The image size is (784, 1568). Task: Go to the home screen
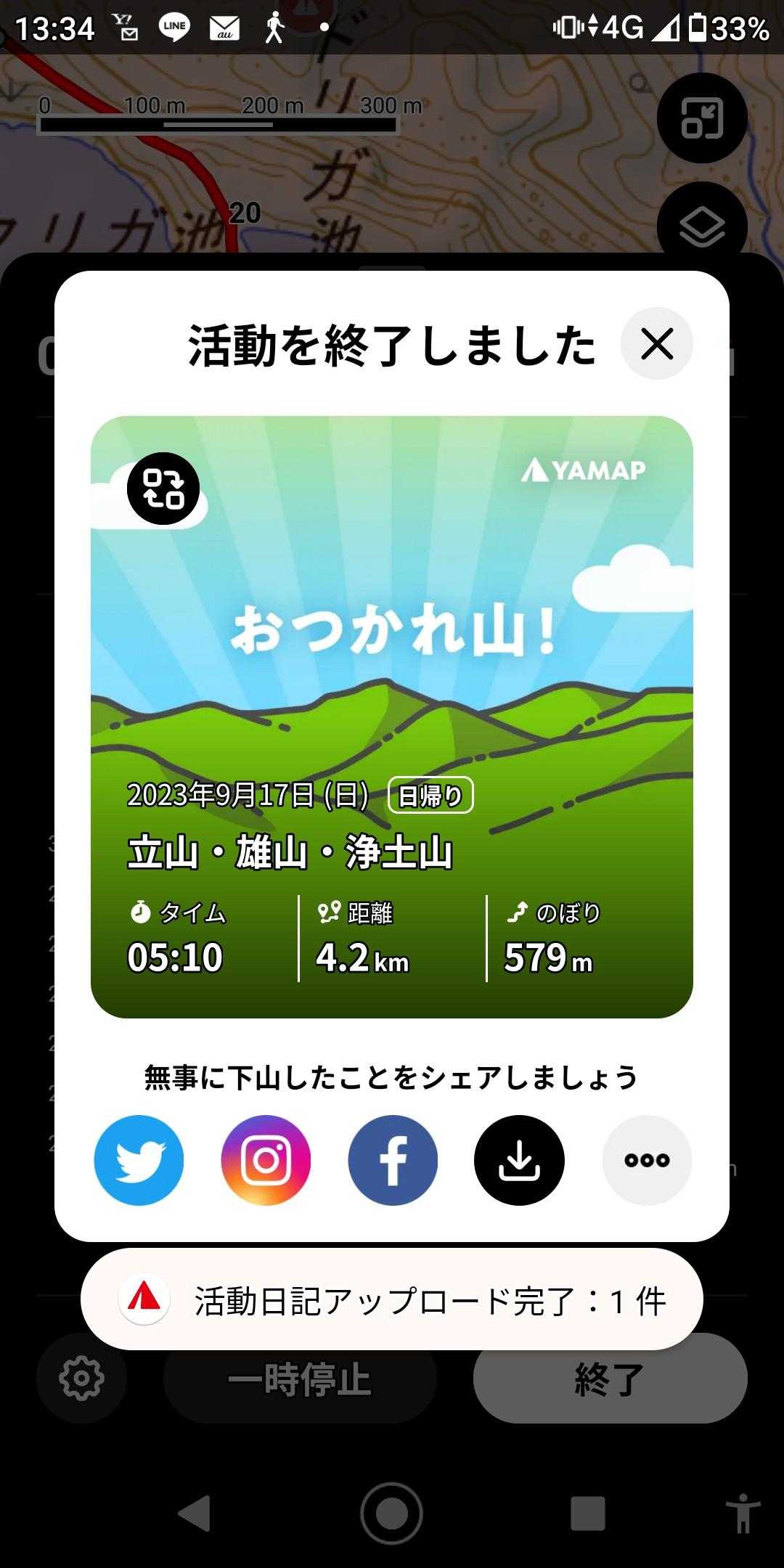[x=392, y=1514]
